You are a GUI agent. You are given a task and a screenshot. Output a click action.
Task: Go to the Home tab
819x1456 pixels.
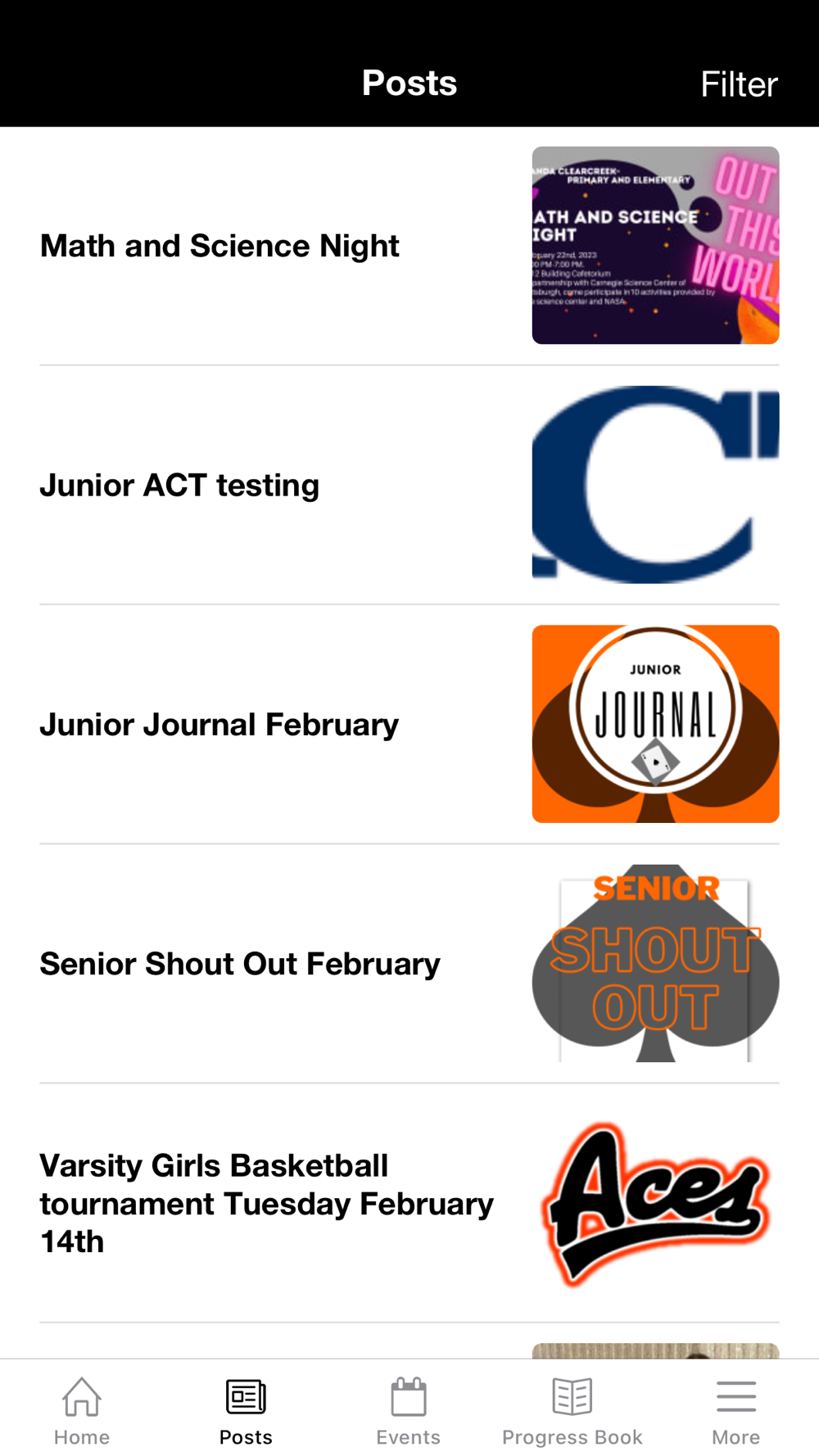tap(82, 1411)
